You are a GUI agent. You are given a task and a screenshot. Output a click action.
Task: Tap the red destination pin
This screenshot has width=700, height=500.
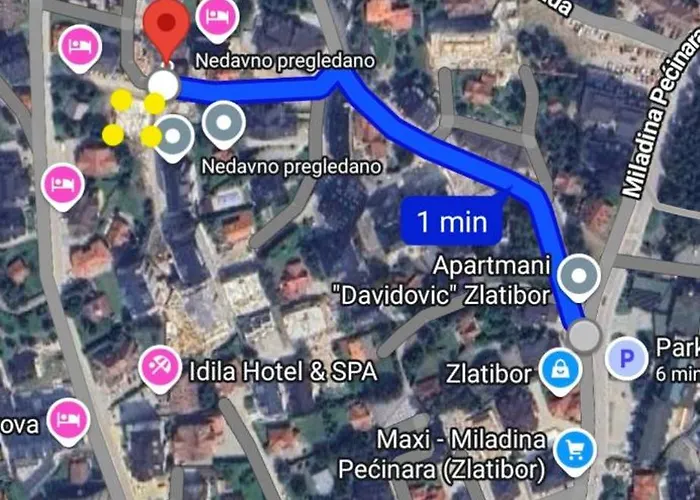(x=166, y=28)
